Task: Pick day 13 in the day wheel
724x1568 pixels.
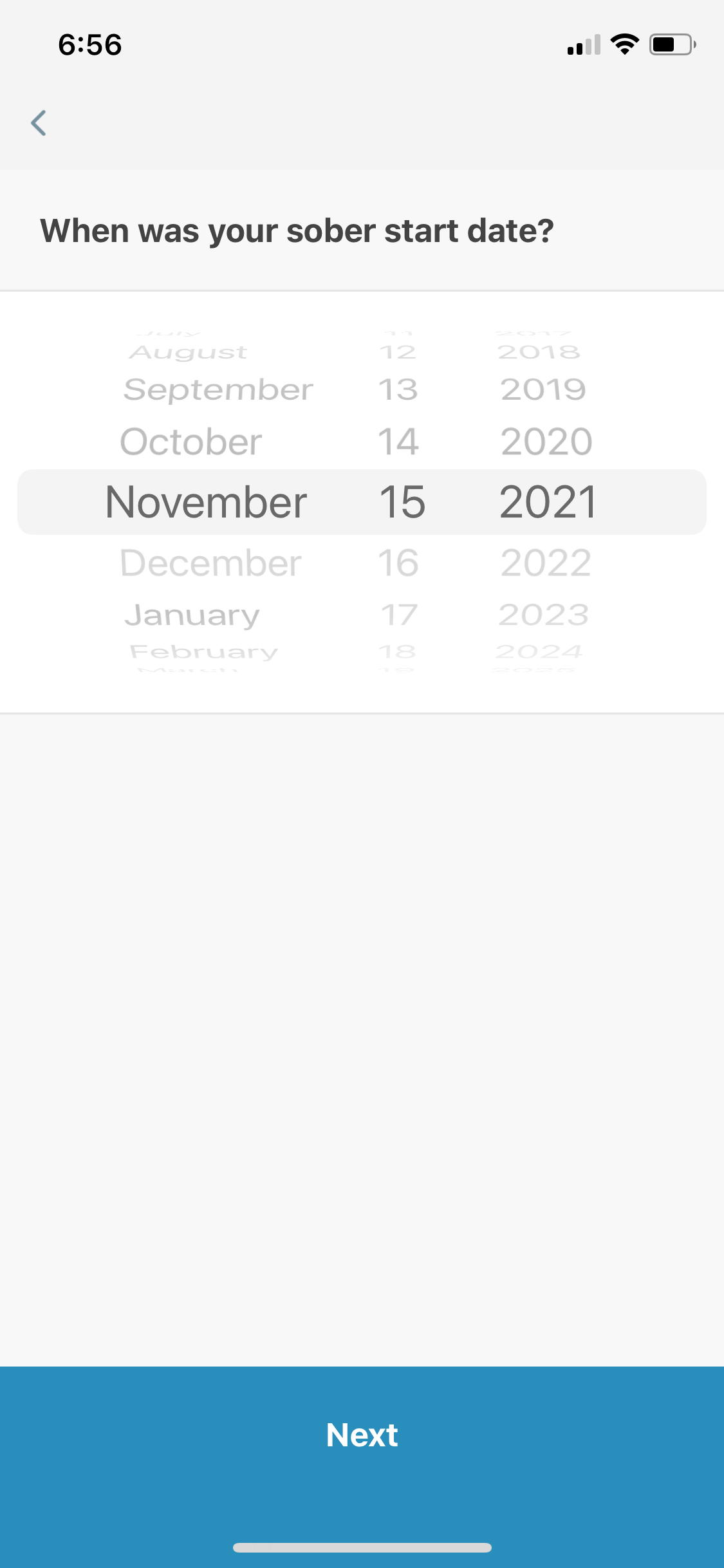Action: coord(398,389)
